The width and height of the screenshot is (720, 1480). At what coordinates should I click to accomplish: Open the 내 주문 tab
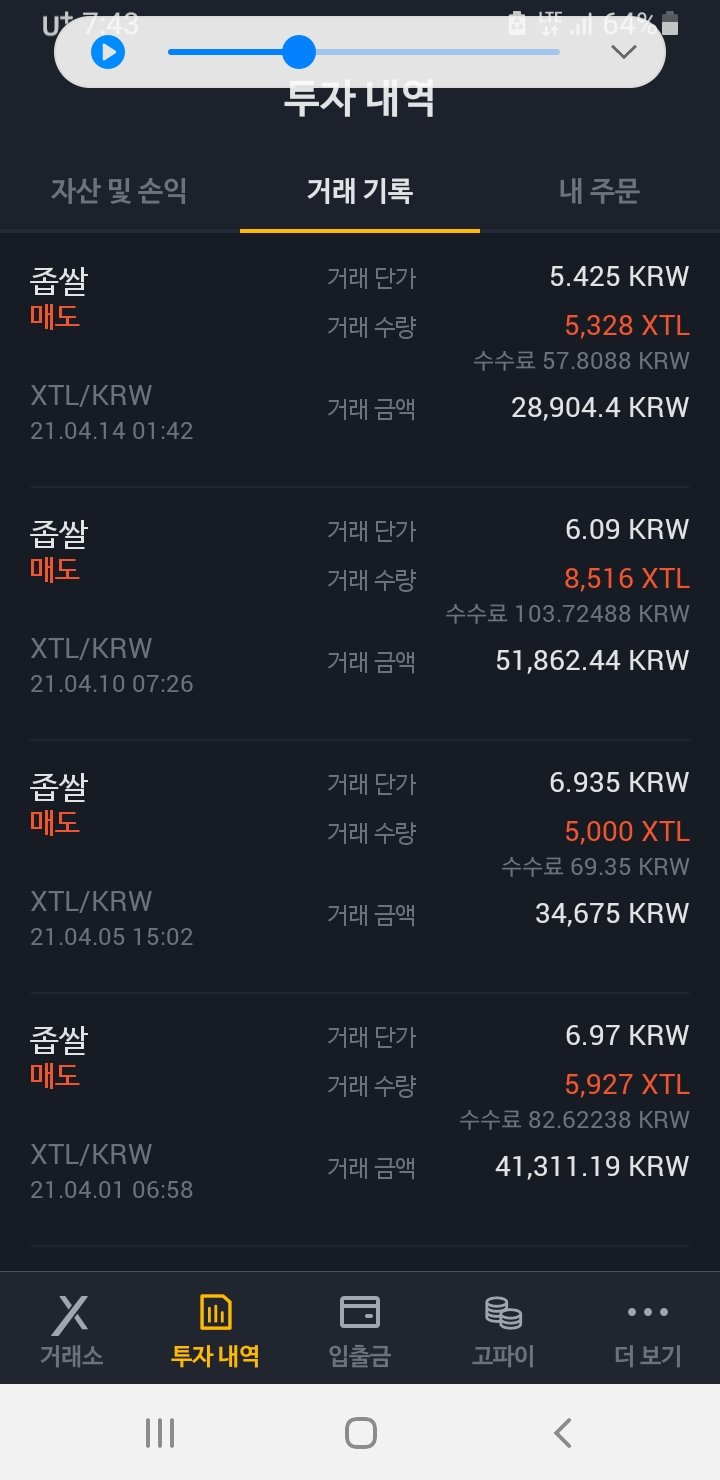coord(599,191)
